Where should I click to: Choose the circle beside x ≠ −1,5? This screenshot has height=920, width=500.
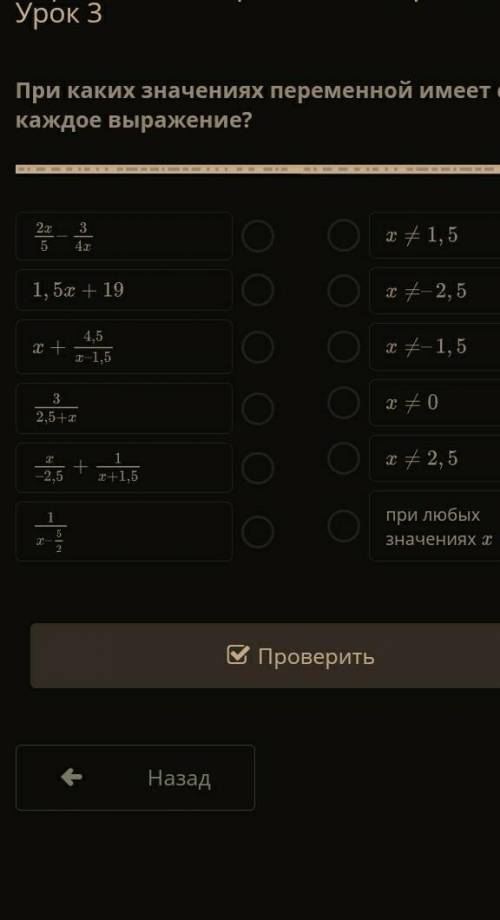click(343, 347)
